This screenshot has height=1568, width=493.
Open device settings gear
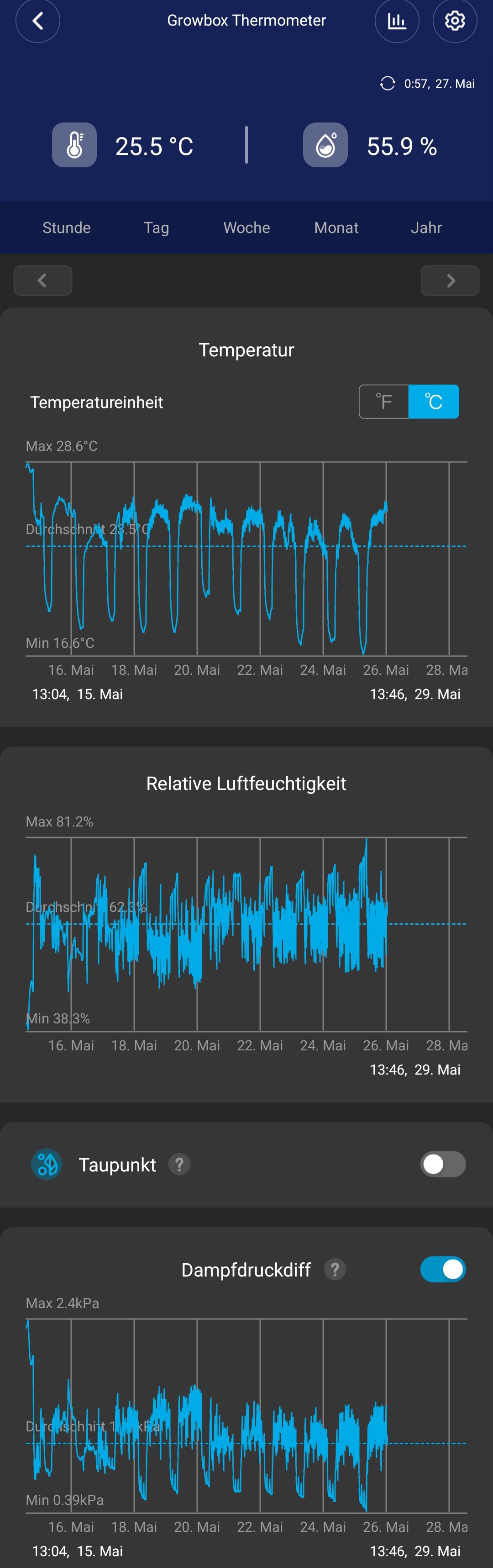[x=455, y=21]
